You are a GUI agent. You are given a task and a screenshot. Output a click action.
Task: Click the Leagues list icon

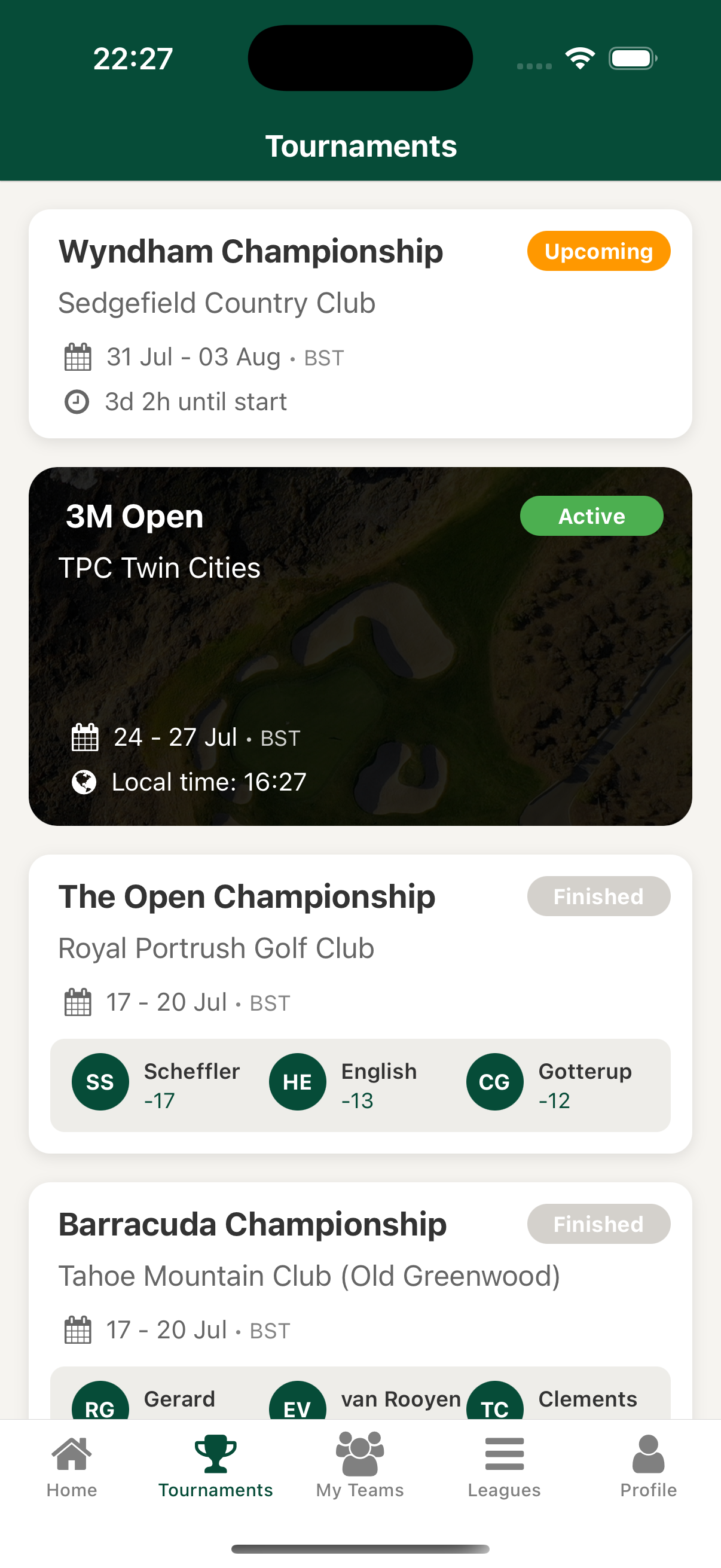pos(505,1453)
